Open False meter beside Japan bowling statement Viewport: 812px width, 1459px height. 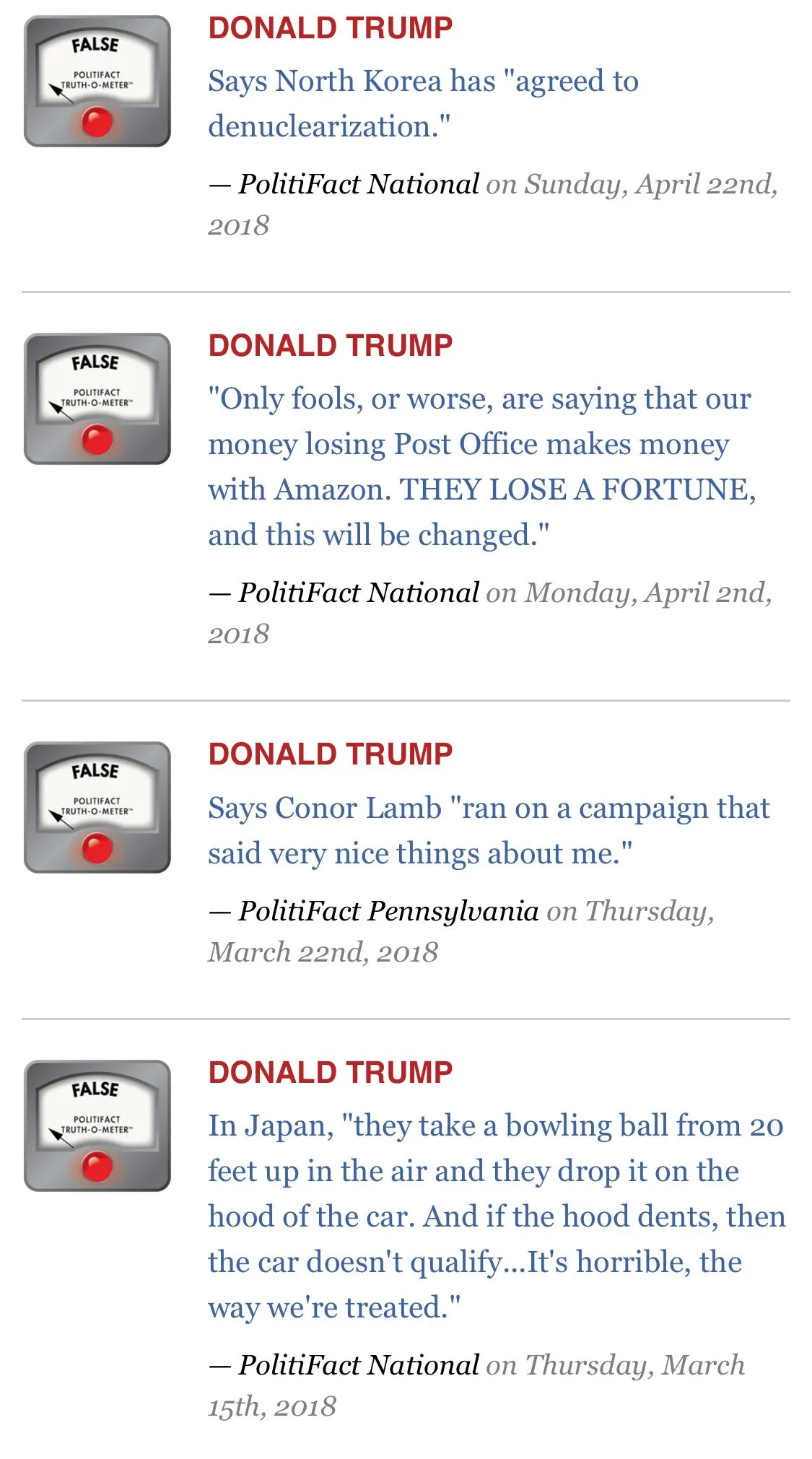click(97, 1126)
